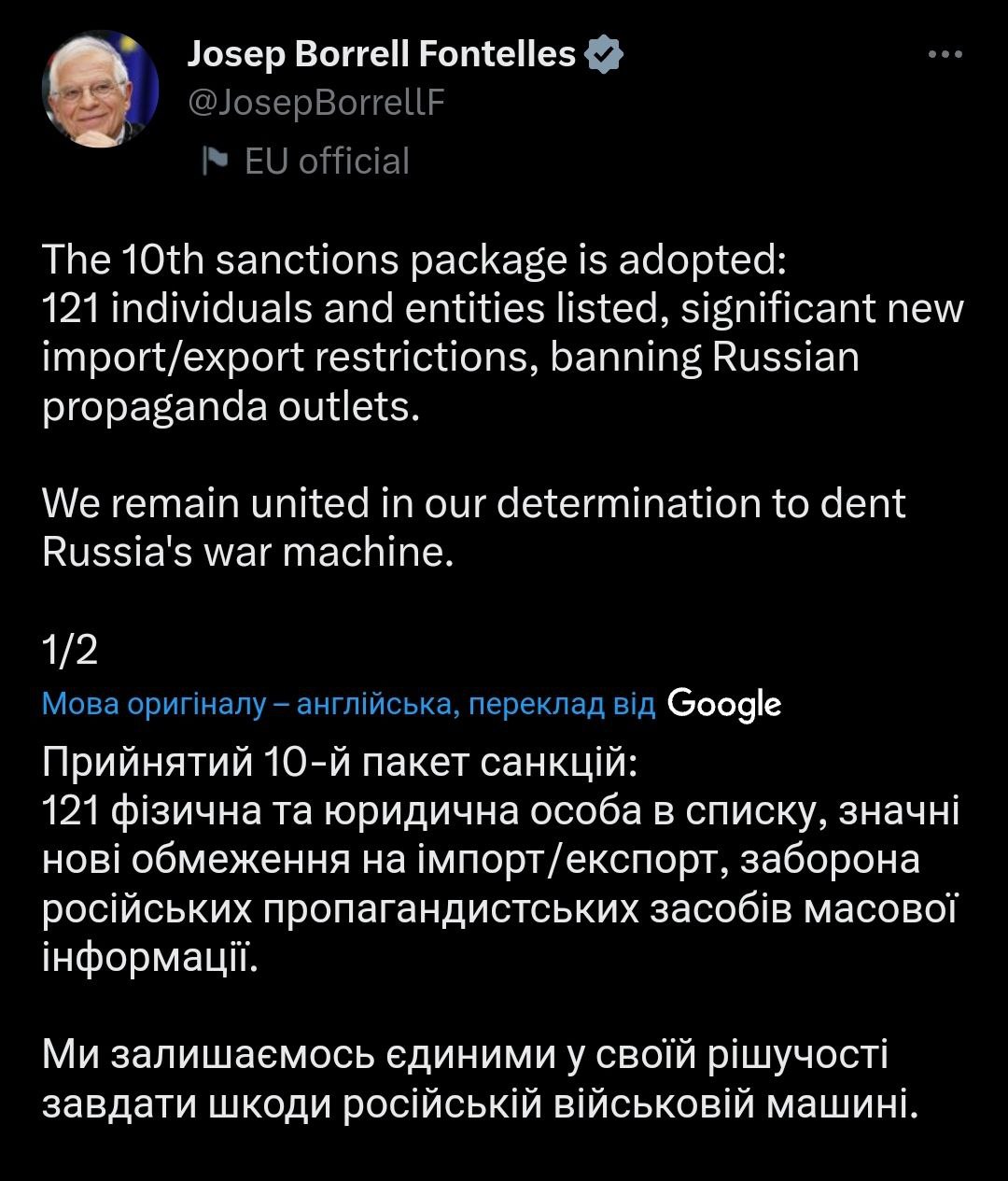Open the tweet's three-dot overflow menu
1008x1181 pixels.
[945, 55]
